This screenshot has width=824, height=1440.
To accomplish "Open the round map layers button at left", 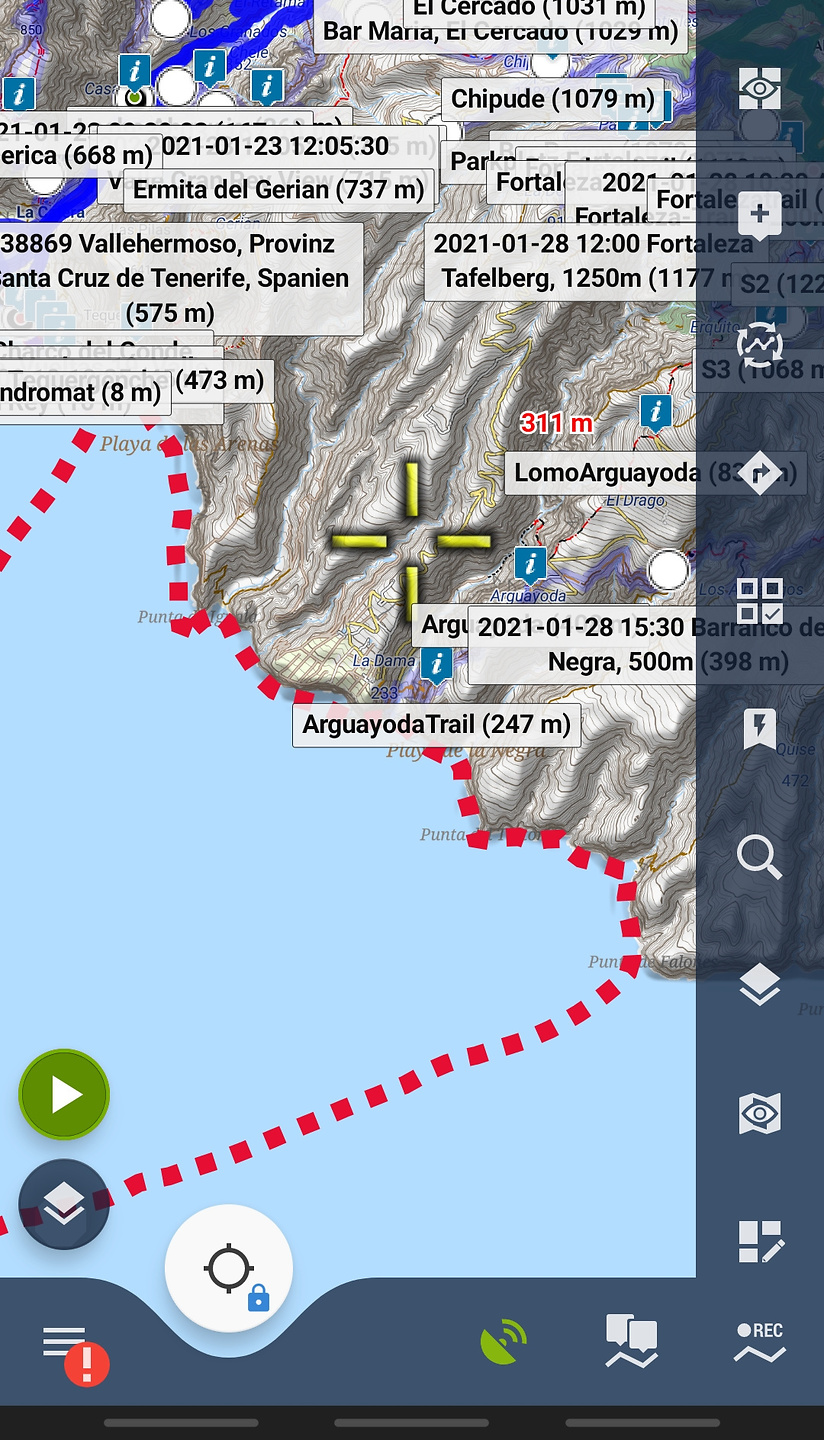I will click(x=64, y=1204).
